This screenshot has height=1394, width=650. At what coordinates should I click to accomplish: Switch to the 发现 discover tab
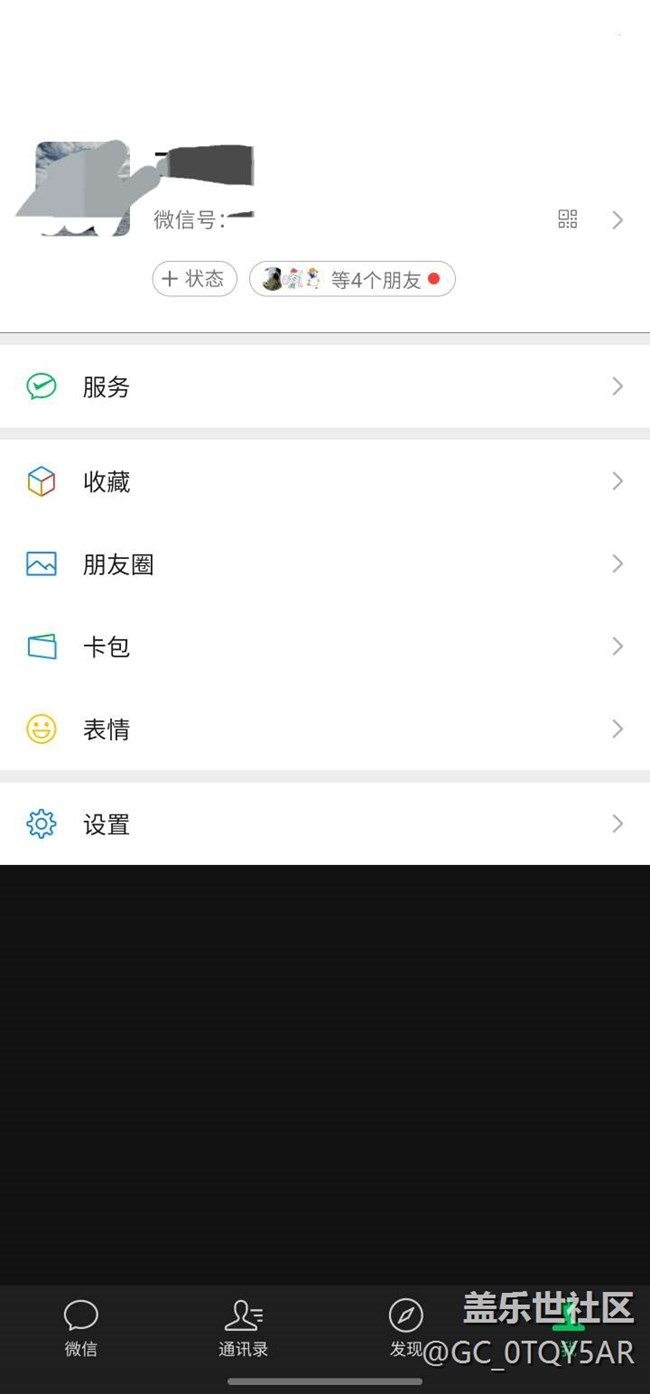pyautogui.click(x=406, y=1328)
